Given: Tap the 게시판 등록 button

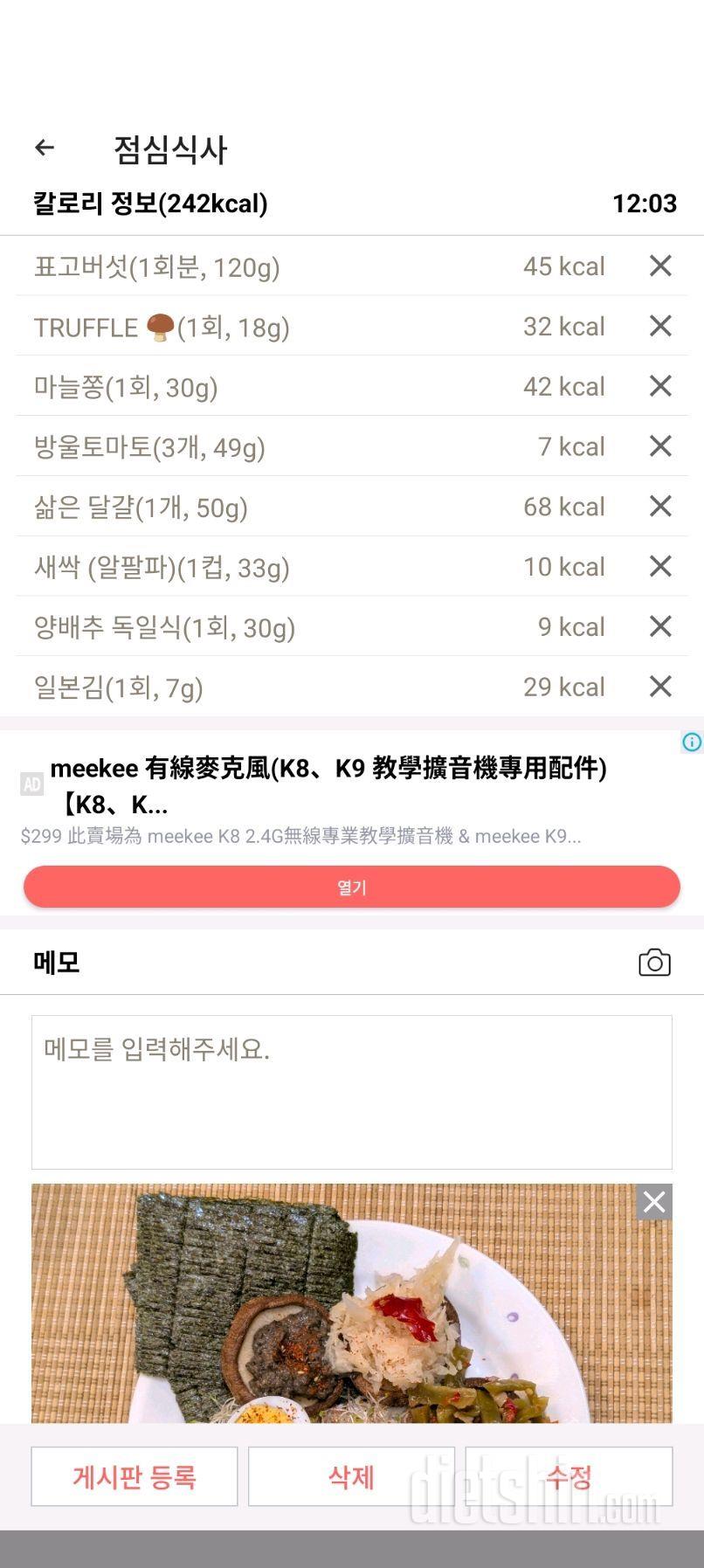Looking at the screenshot, I should (134, 1476).
